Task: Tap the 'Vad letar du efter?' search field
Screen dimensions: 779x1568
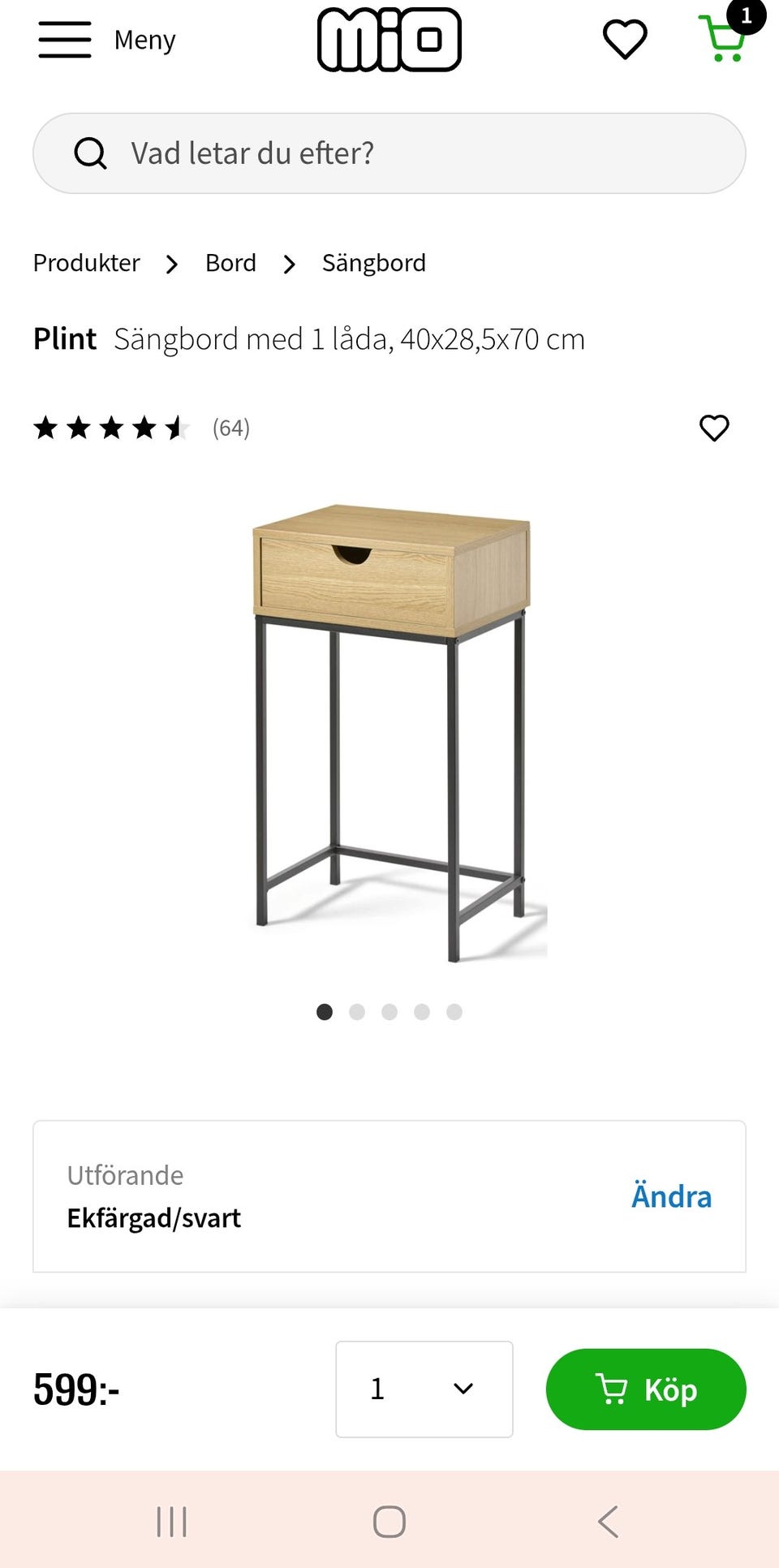Action: 389,153
